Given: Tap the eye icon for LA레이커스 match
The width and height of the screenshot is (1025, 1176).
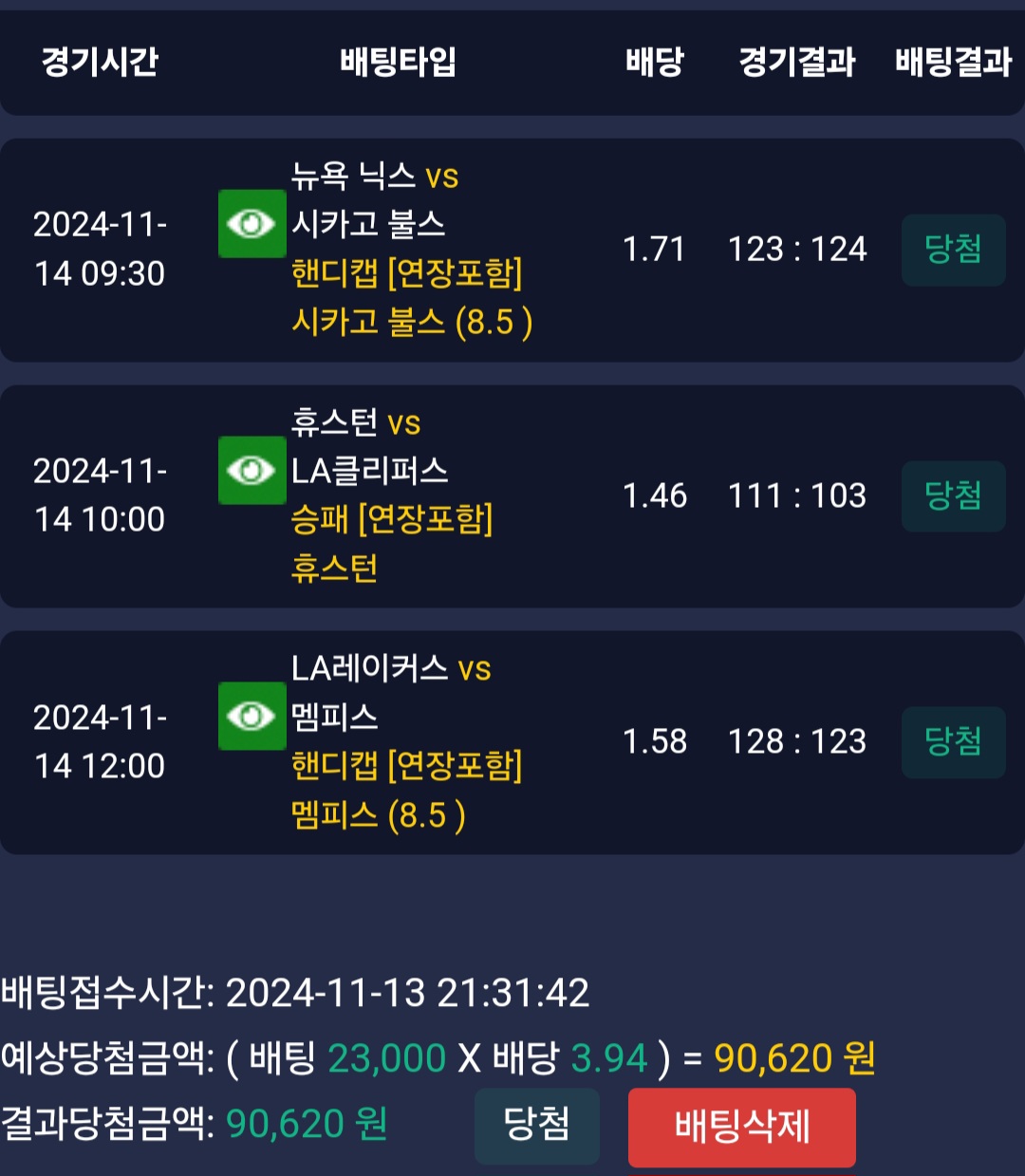Looking at the screenshot, I should coord(252,716).
